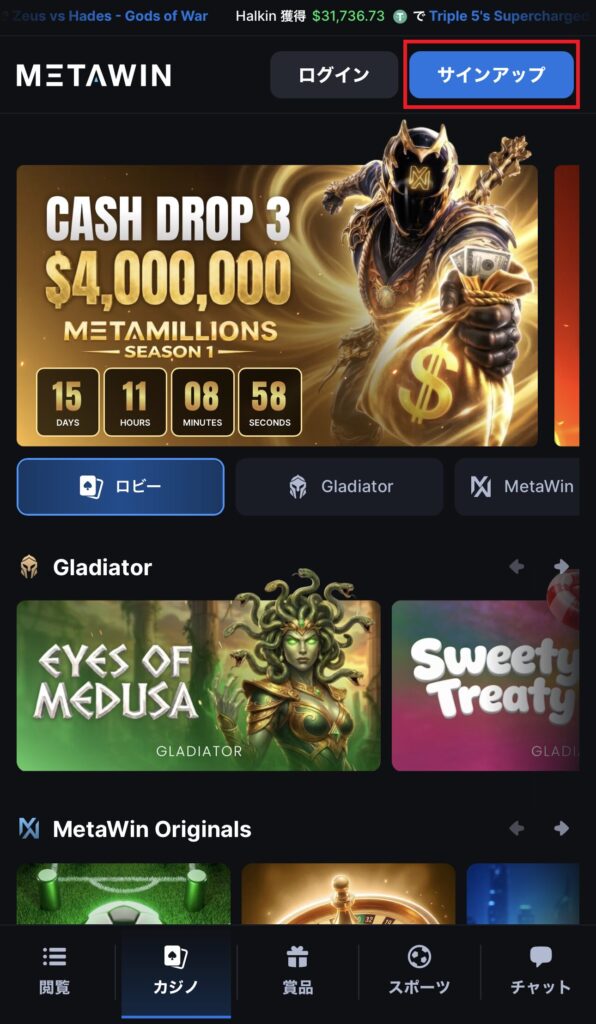
Task: Open the Cash Drop 3 MetaMillions banner
Action: (x=277, y=306)
